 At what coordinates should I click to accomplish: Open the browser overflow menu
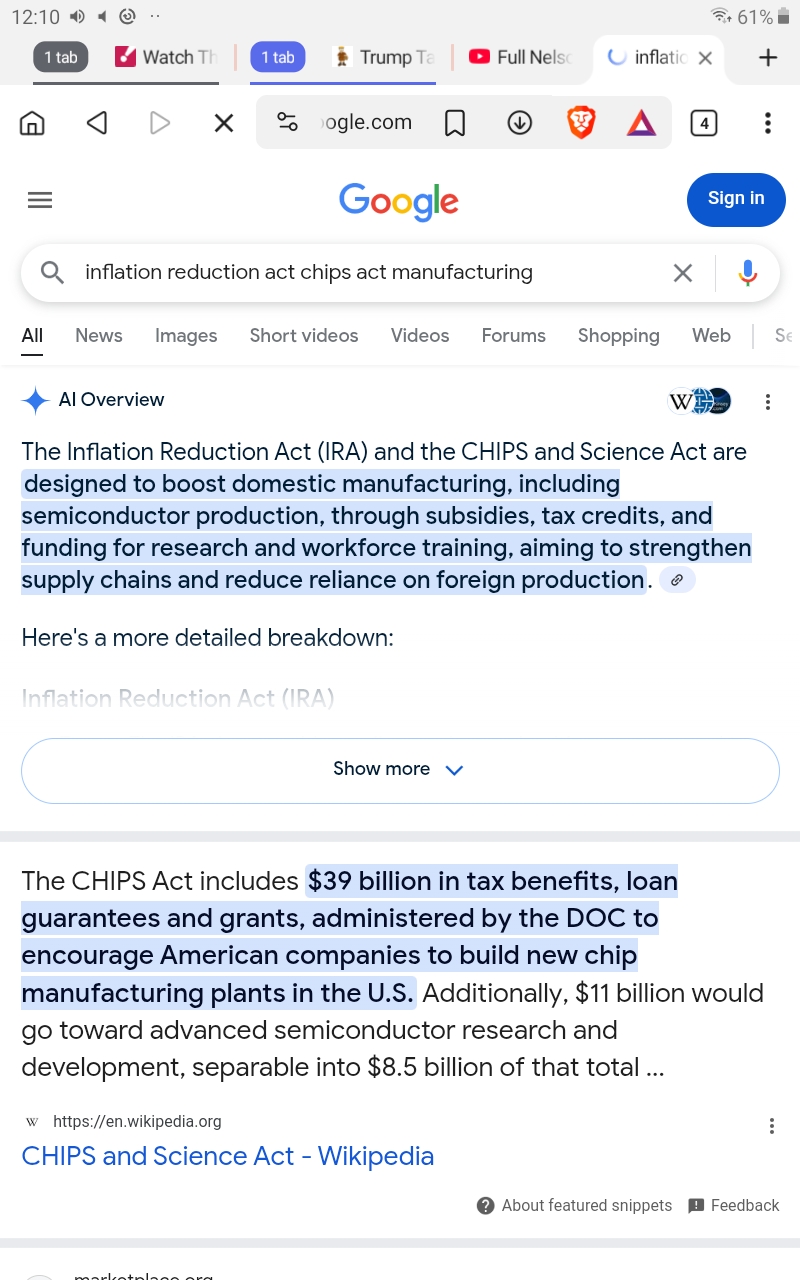[768, 123]
